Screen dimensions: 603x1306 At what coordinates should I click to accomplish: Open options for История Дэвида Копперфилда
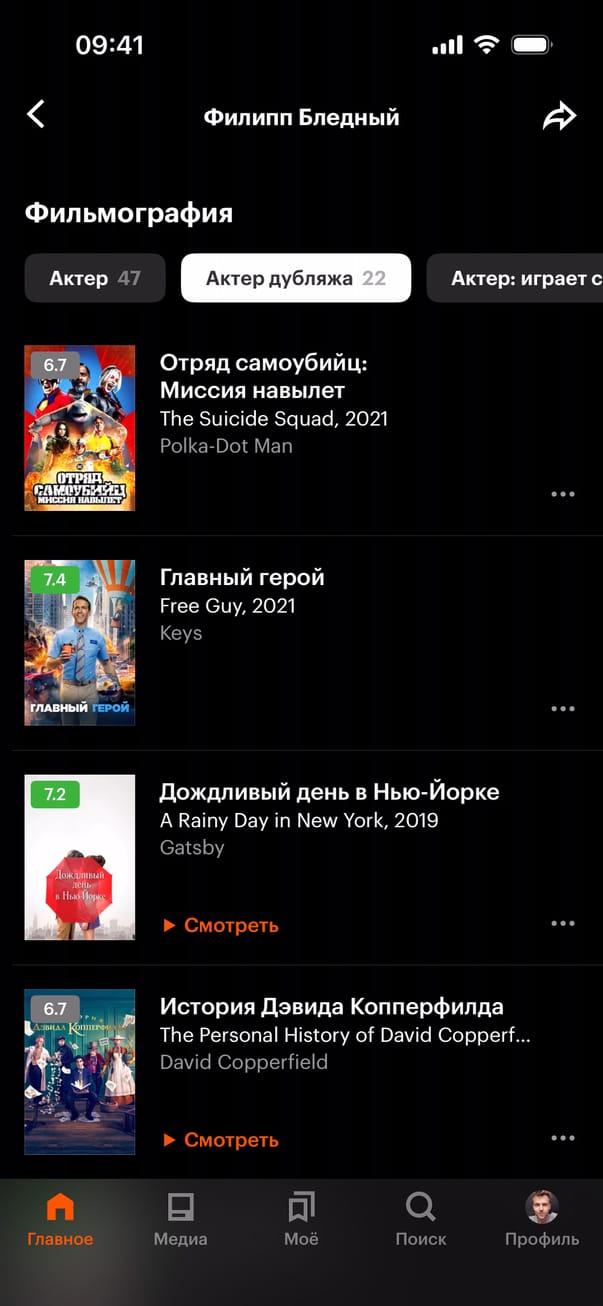[563, 1138]
